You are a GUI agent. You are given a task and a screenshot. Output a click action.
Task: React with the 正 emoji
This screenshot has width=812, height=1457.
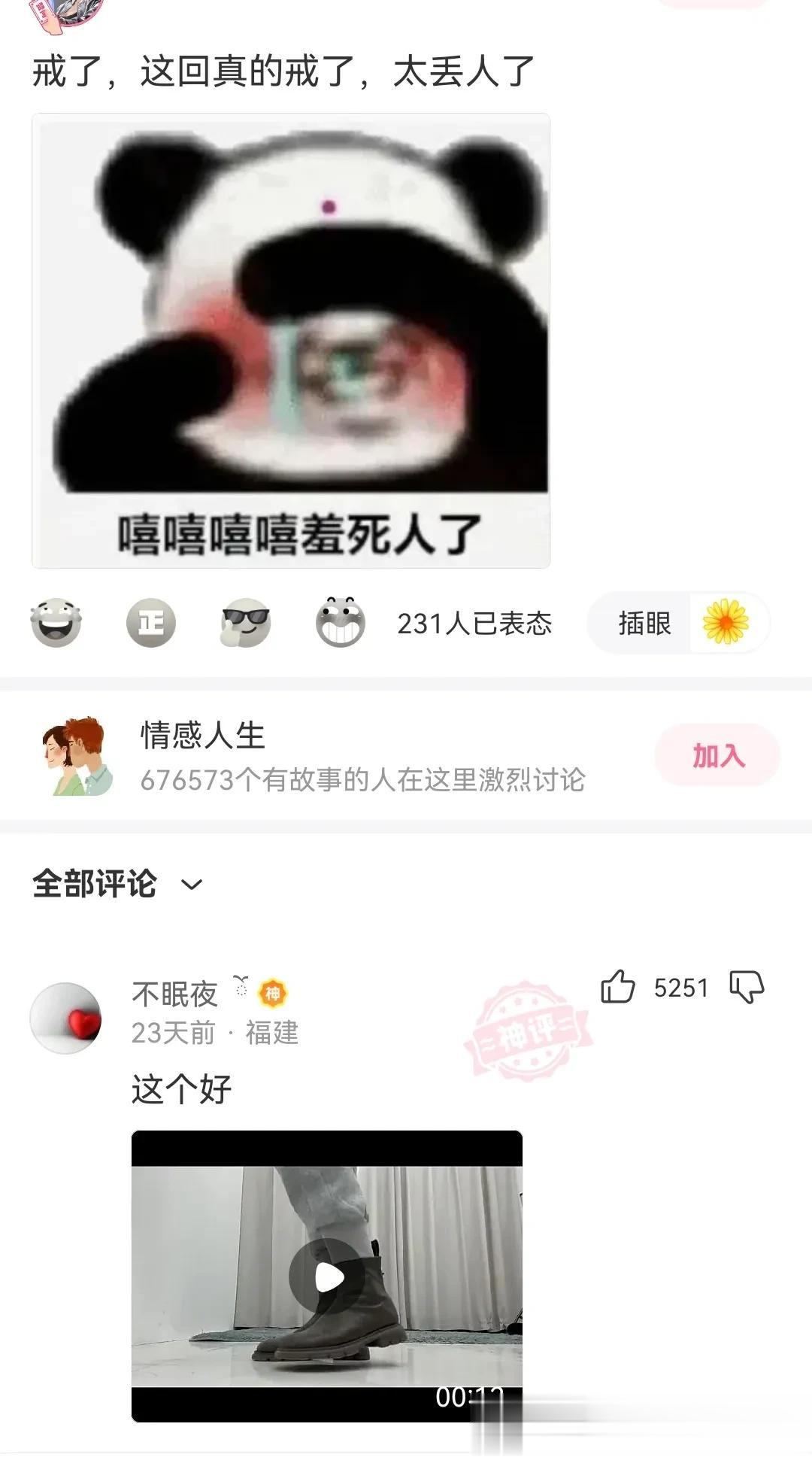[x=150, y=623]
